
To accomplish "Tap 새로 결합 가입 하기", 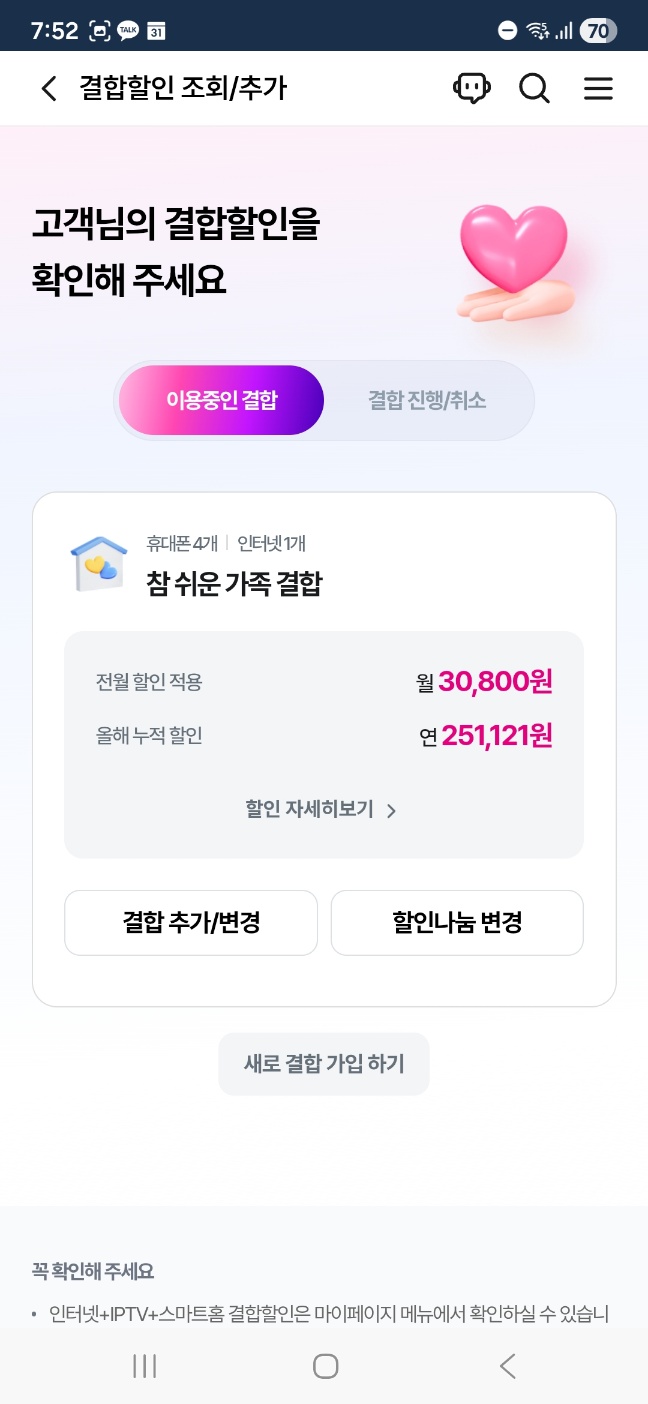I will 324,1063.
